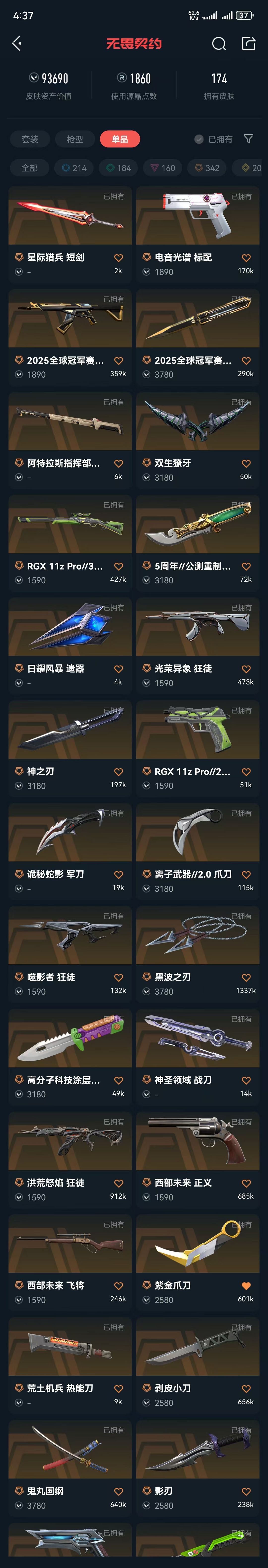Open the filter funnel options
268x1568 pixels.
pyautogui.click(x=248, y=139)
